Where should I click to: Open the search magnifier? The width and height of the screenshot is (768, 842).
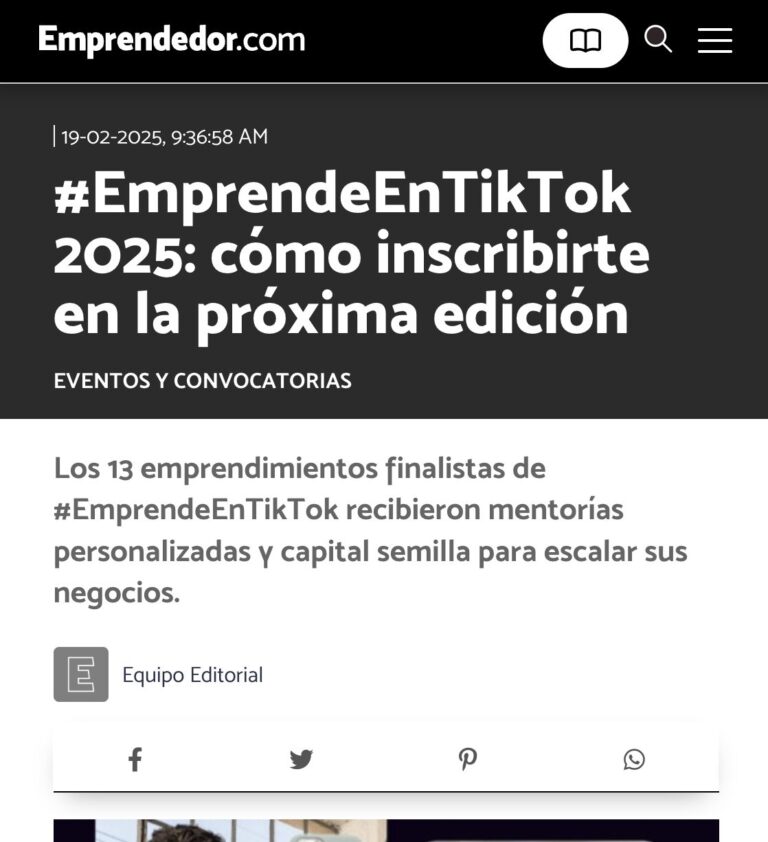[x=657, y=40]
